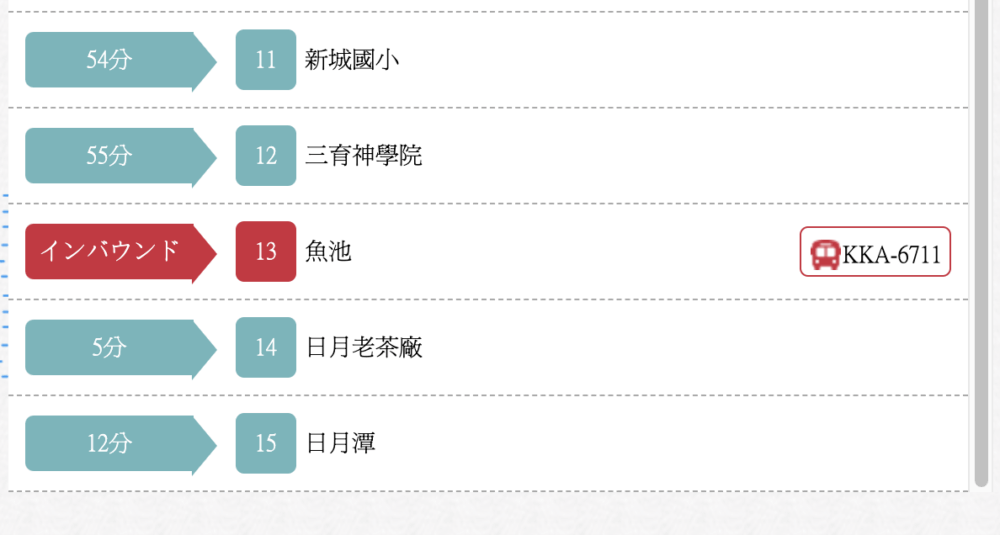The width and height of the screenshot is (1000, 535).
Task: Open stop 11 新城國小
Action: click(352, 60)
